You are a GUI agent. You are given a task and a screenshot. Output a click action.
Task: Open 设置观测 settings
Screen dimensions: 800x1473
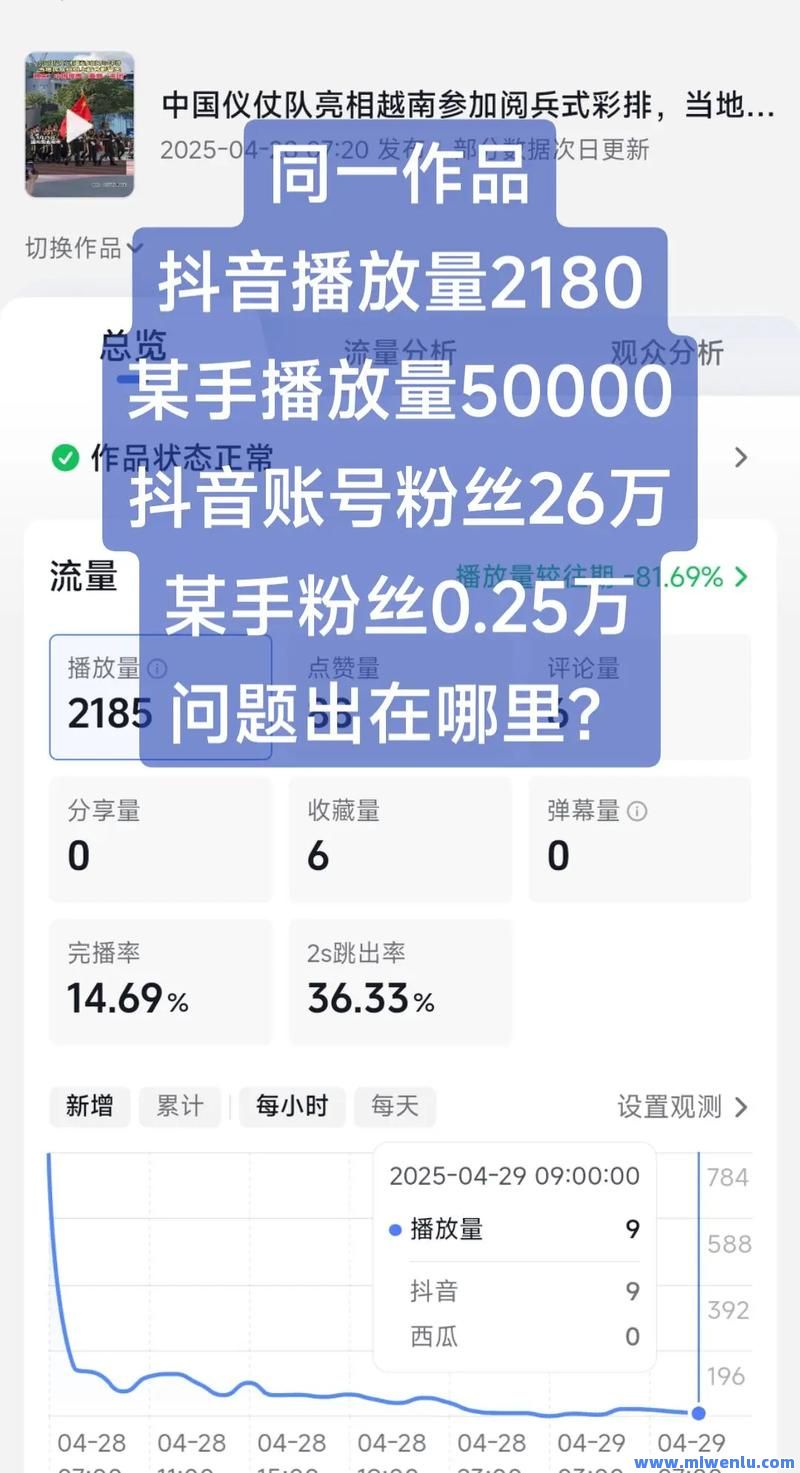682,1107
